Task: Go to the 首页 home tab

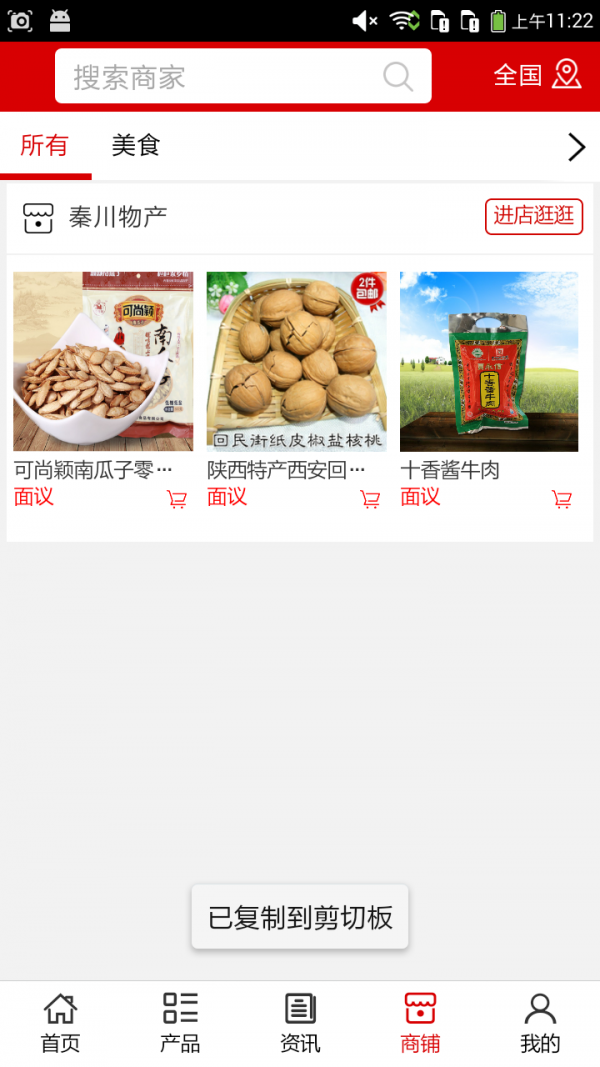Action: 60,1023
